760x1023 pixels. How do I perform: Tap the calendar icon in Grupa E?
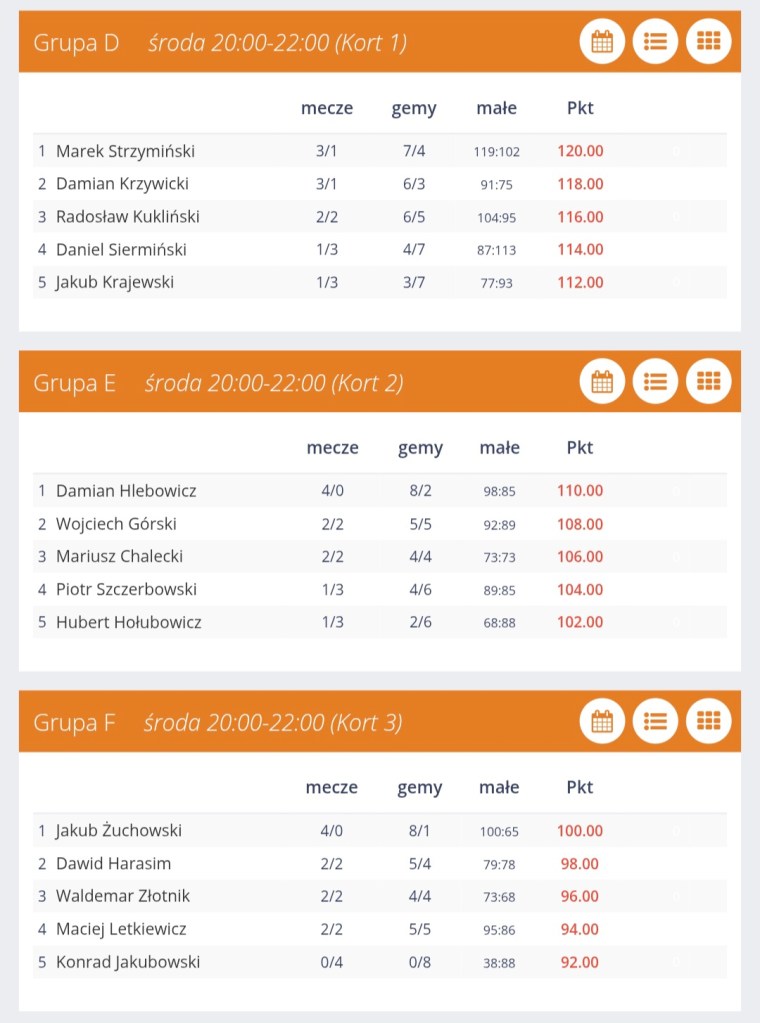click(602, 381)
